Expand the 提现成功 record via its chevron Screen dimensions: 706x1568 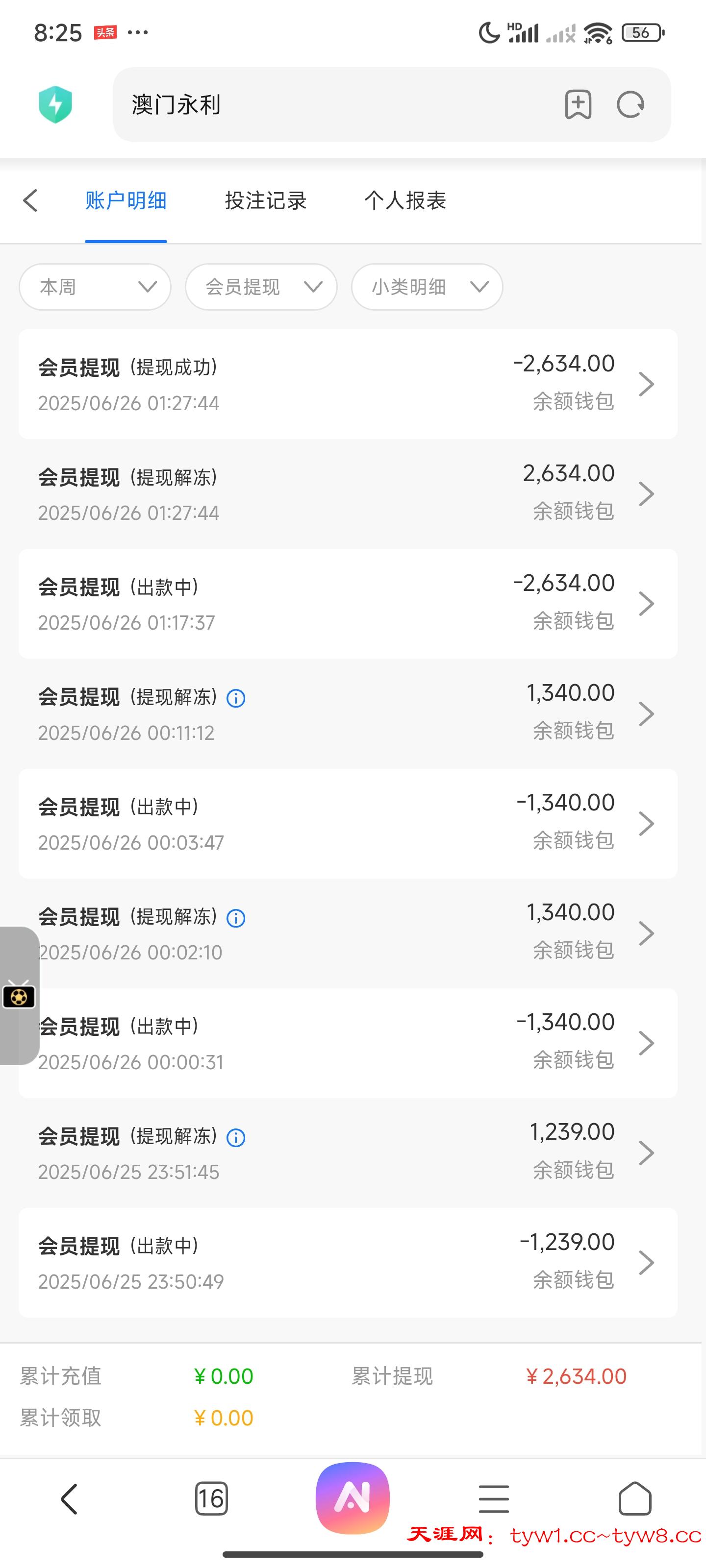pyautogui.click(x=647, y=384)
